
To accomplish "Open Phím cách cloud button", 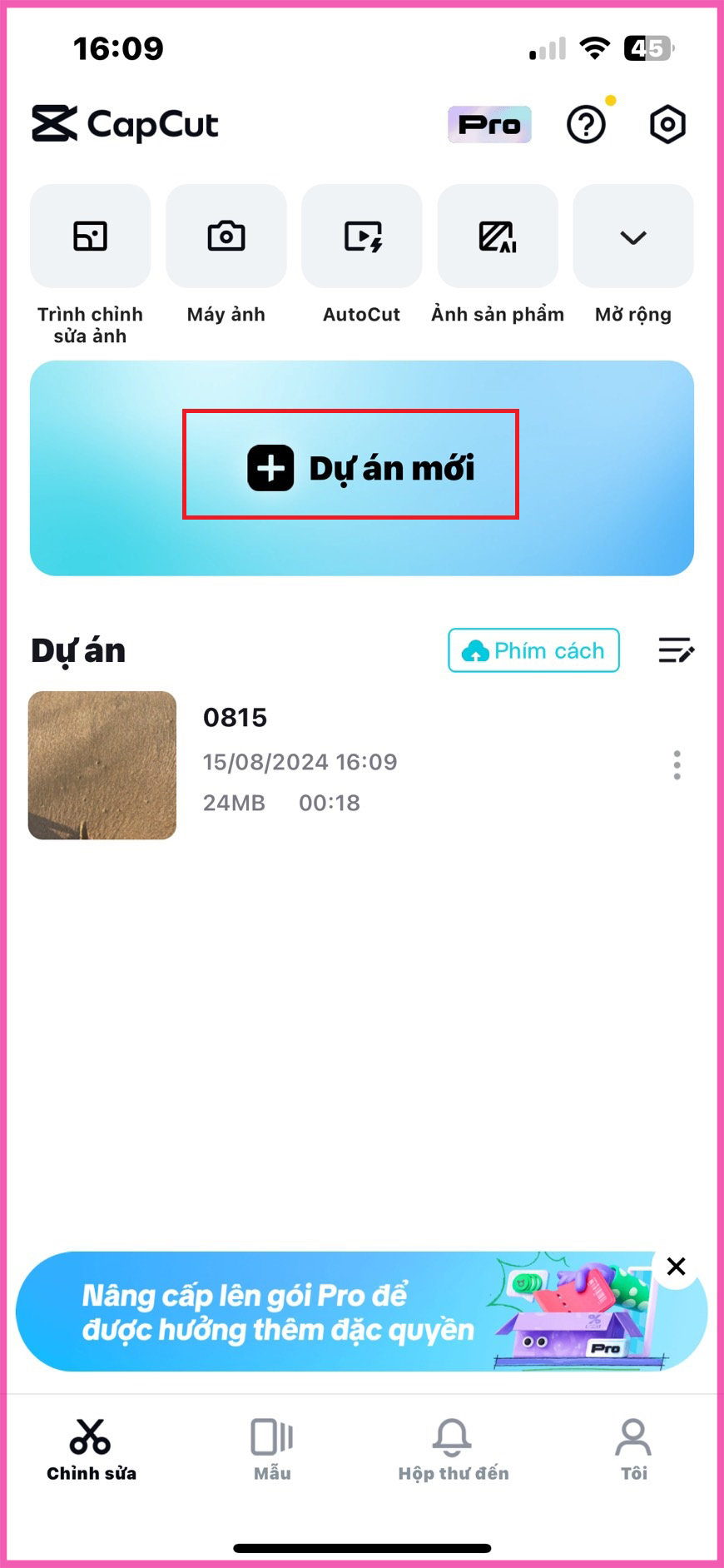I will [533, 650].
